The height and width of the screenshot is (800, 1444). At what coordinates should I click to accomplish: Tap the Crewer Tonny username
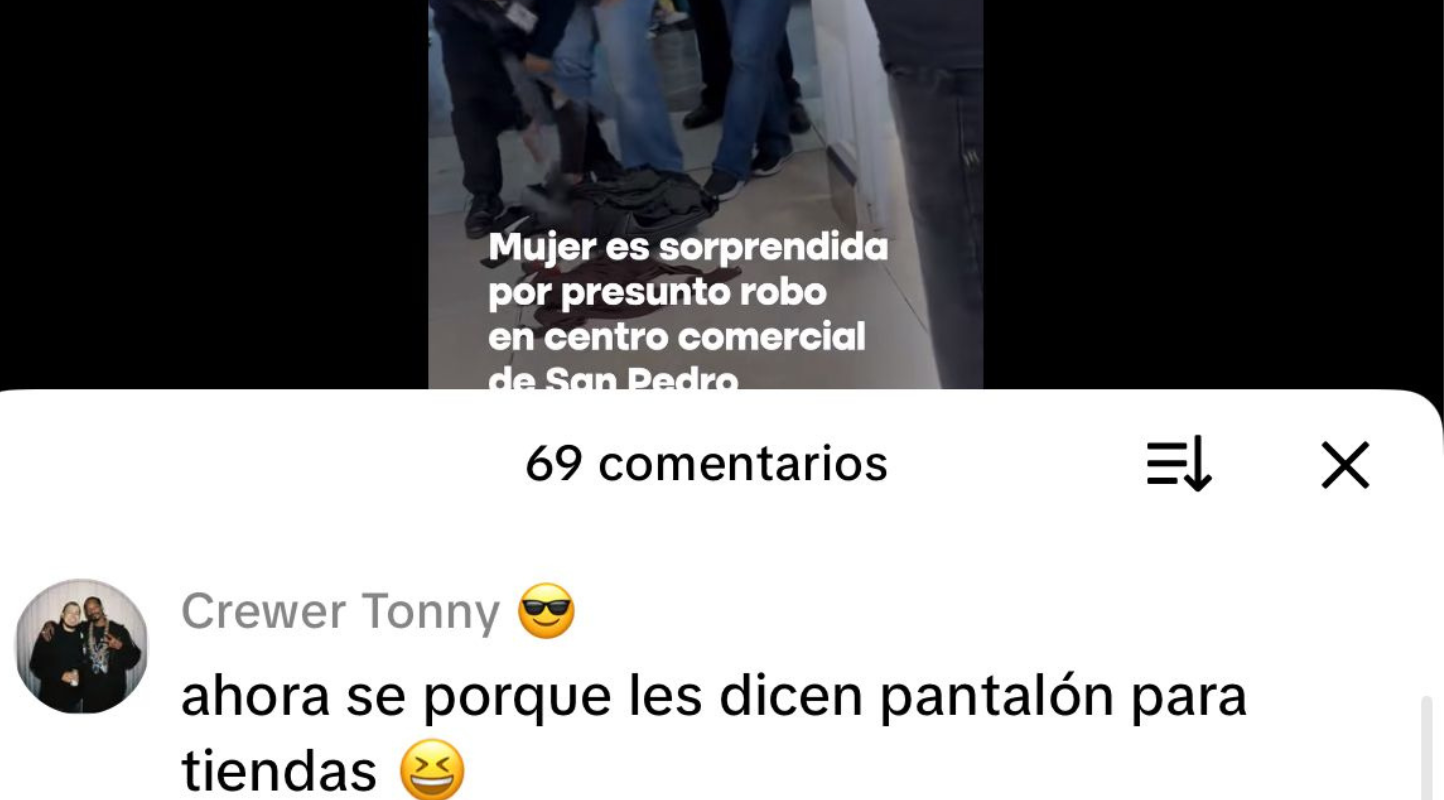coord(340,611)
